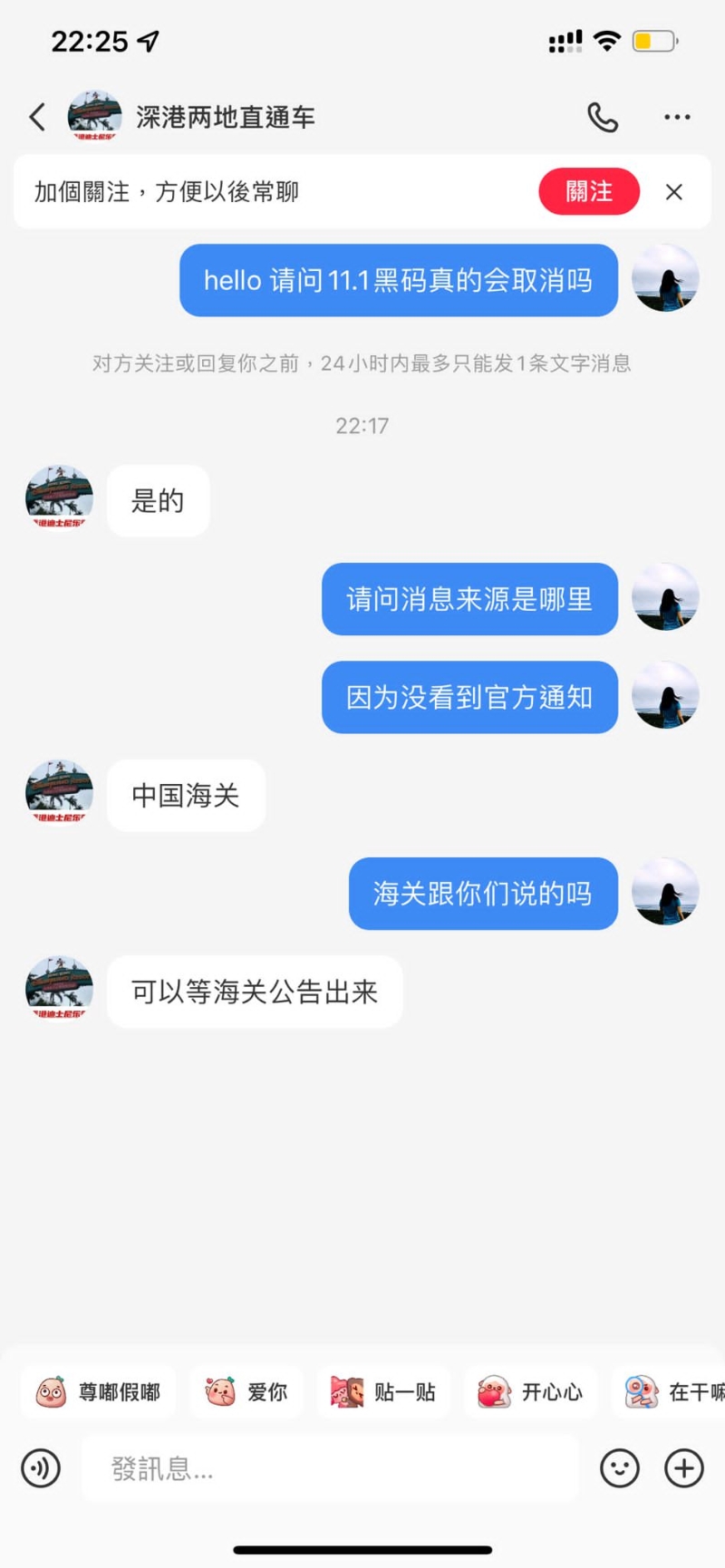Image resolution: width=725 pixels, height=1568 pixels.
Task: Tap your own avatar next to the hello message
Action: (x=666, y=281)
